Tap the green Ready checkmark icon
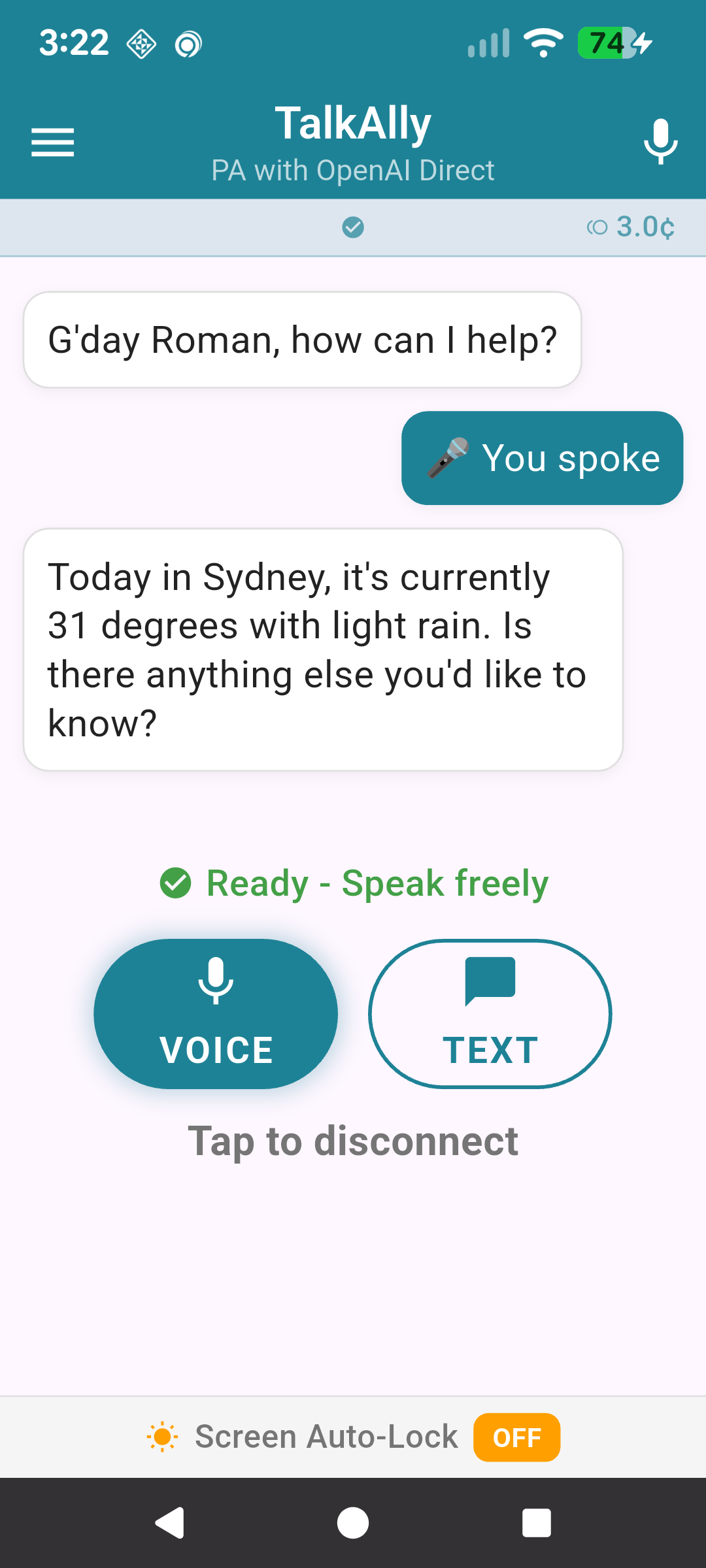Viewport: 706px width, 1568px height. pyautogui.click(x=175, y=883)
